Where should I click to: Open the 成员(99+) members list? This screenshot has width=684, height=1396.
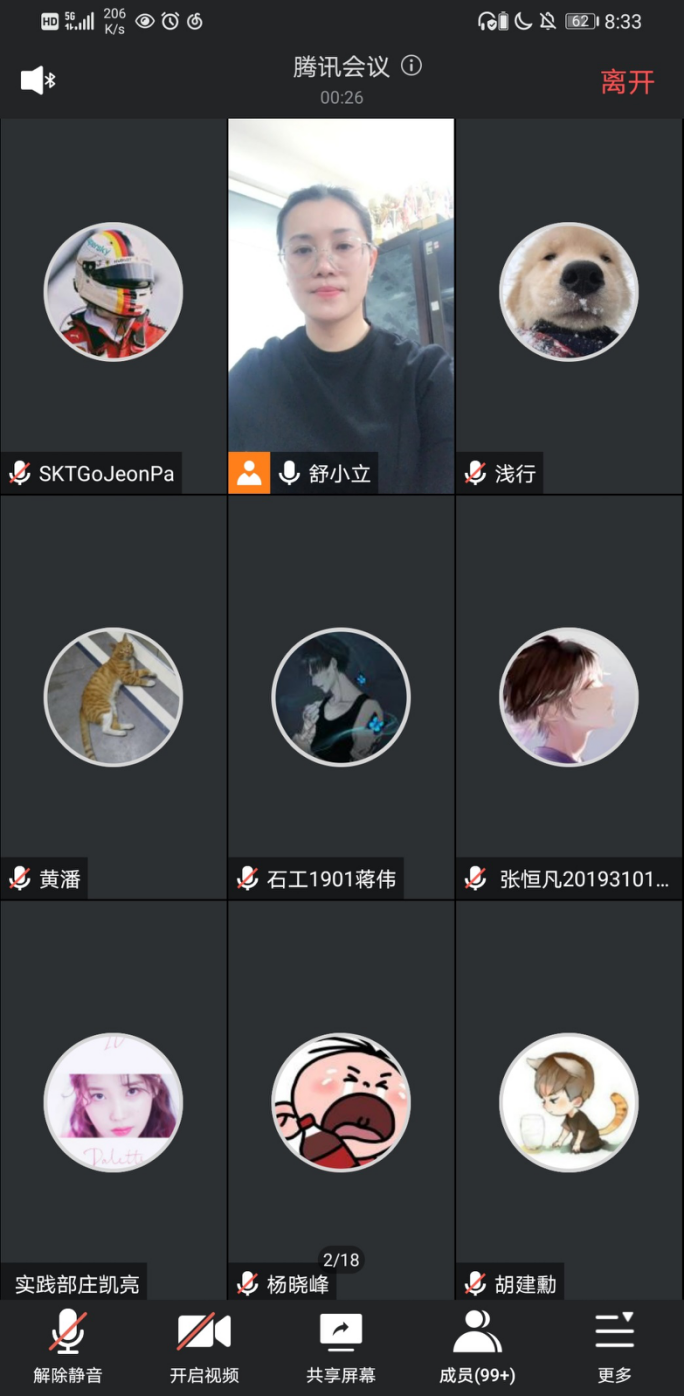pyautogui.click(x=477, y=1346)
